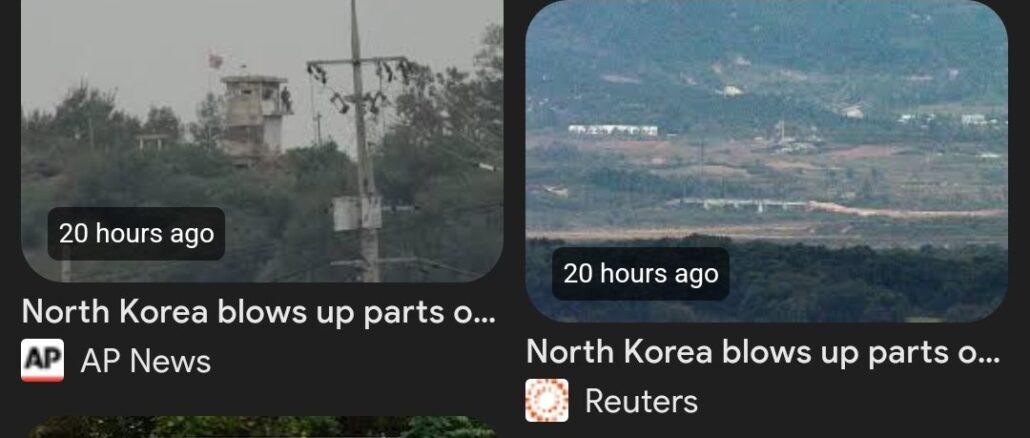This screenshot has height=438, width=1030.
Task: Open the AP News article about North Korea
Action: pos(259,312)
